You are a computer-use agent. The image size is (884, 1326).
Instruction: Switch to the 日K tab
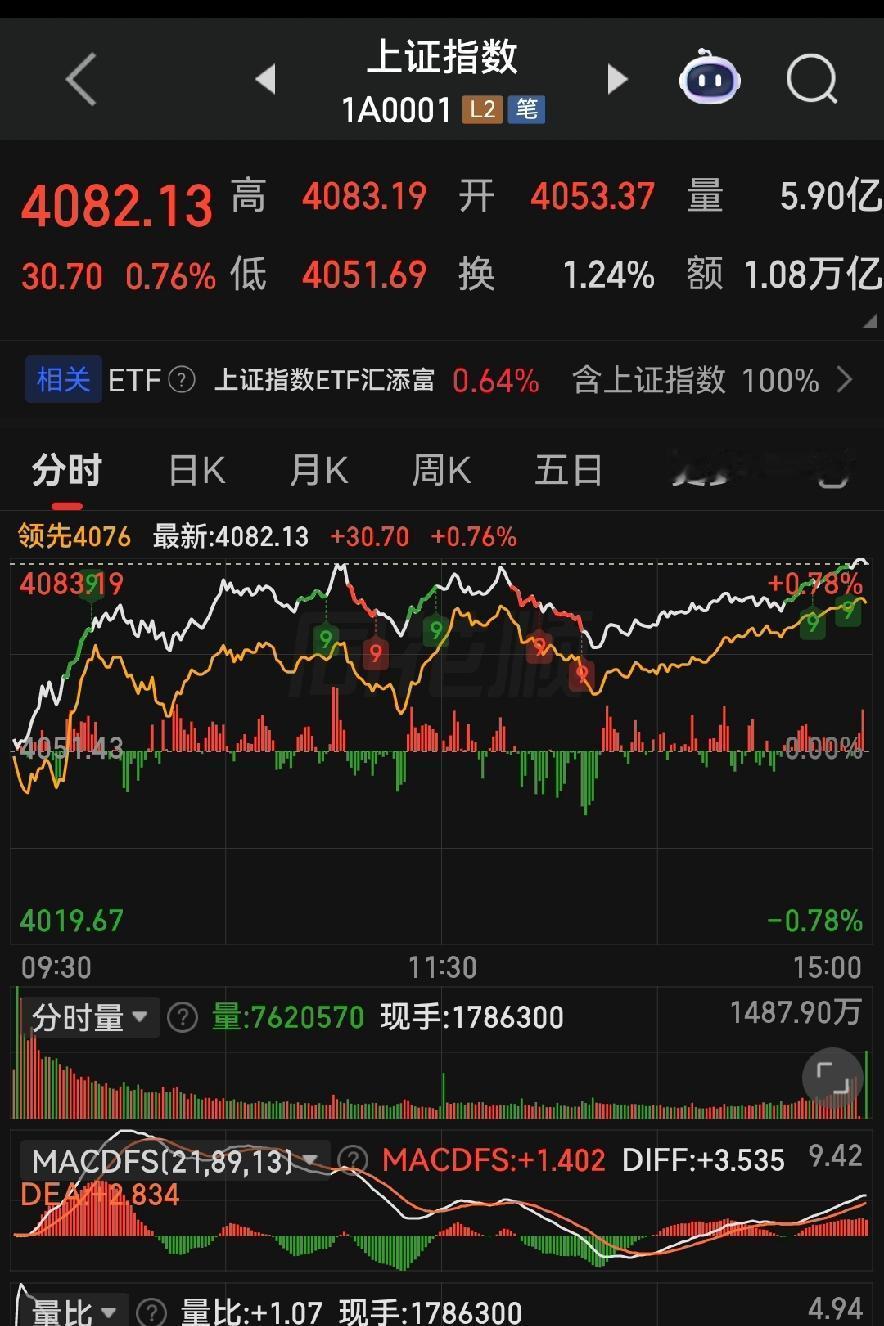click(195, 470)
